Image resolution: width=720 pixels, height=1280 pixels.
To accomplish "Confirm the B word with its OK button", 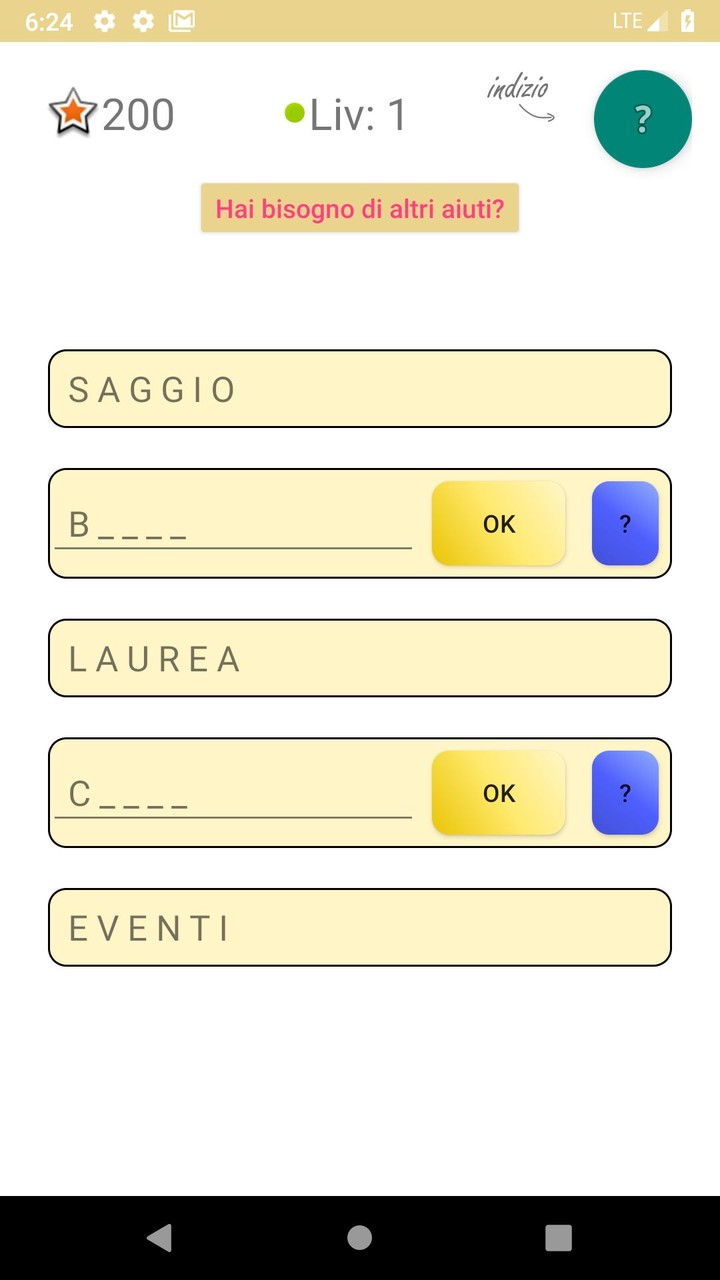I will coord(497,523).
